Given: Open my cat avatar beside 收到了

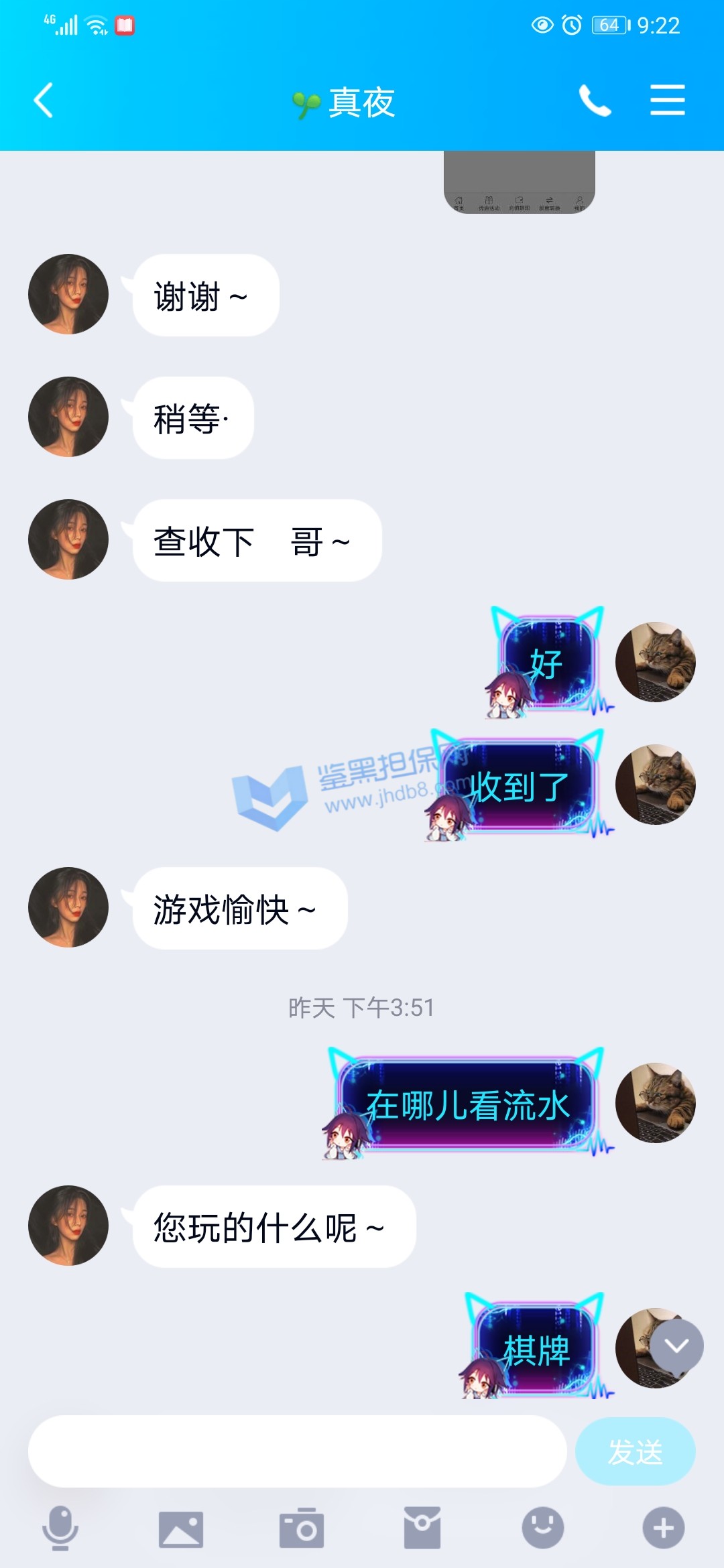Looking at the screenshot, I should [x=655, y=785].
